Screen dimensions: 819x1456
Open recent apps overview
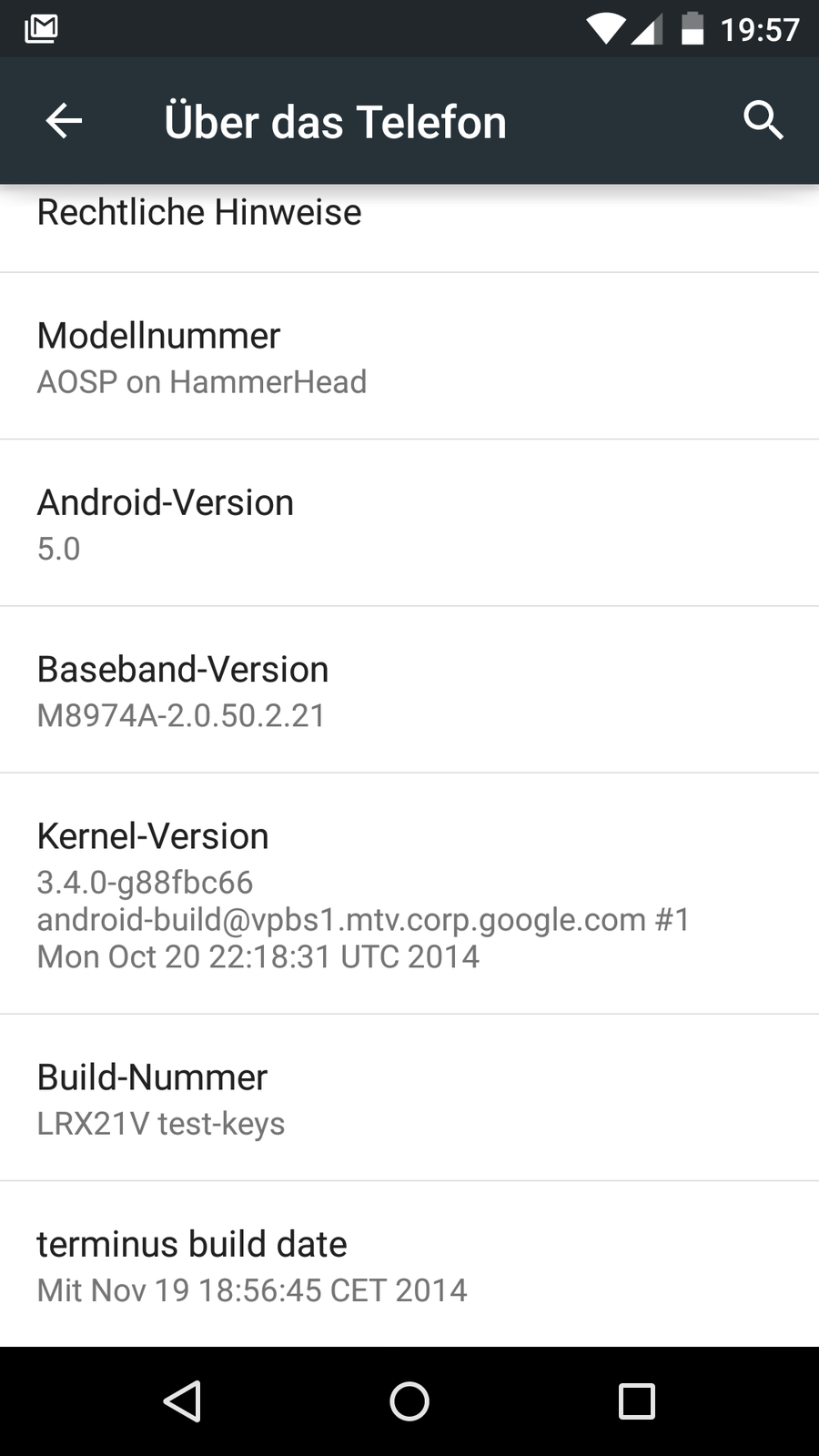636,1401
